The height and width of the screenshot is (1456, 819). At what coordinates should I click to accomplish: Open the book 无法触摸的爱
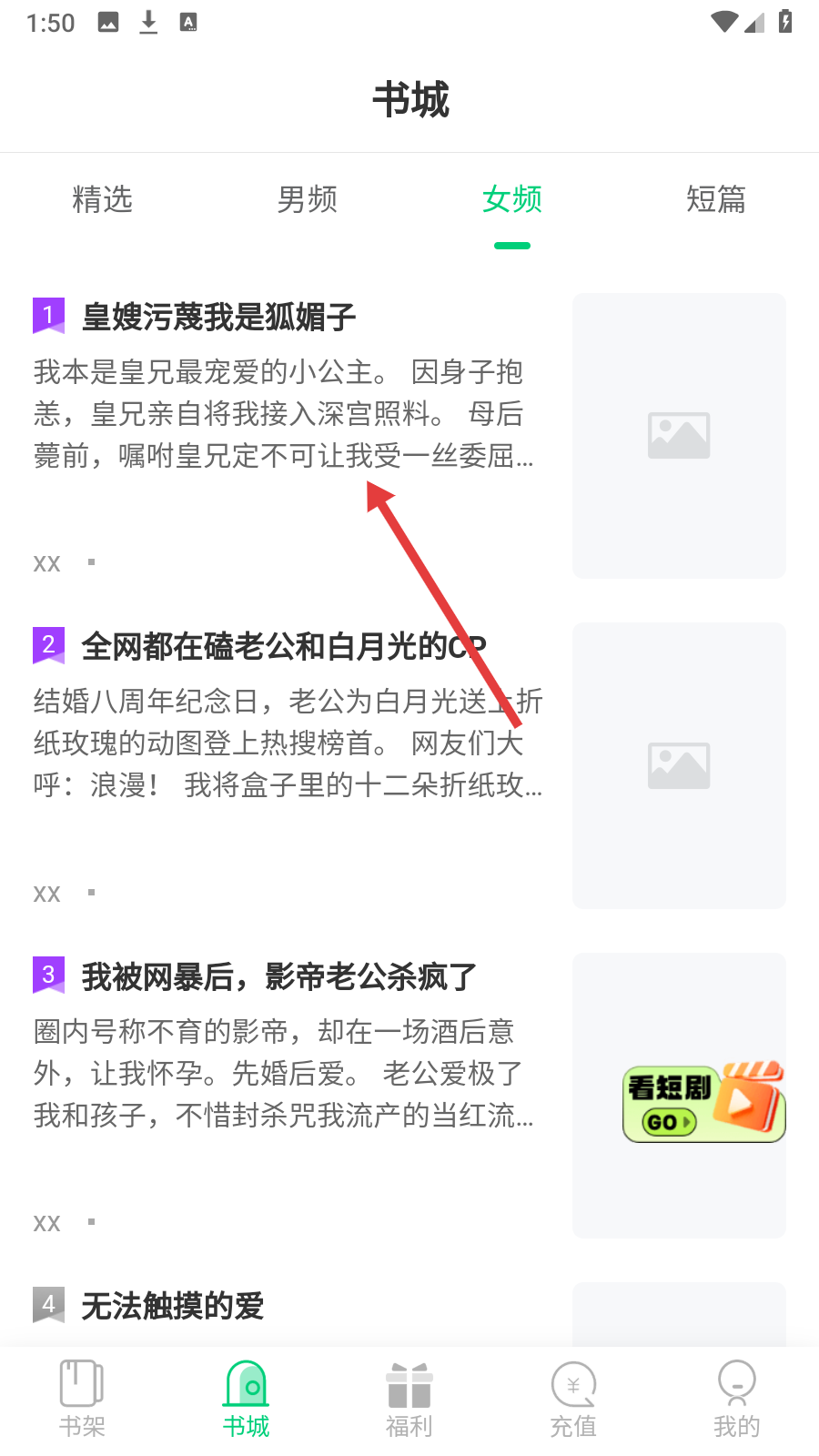[173, 1307]
